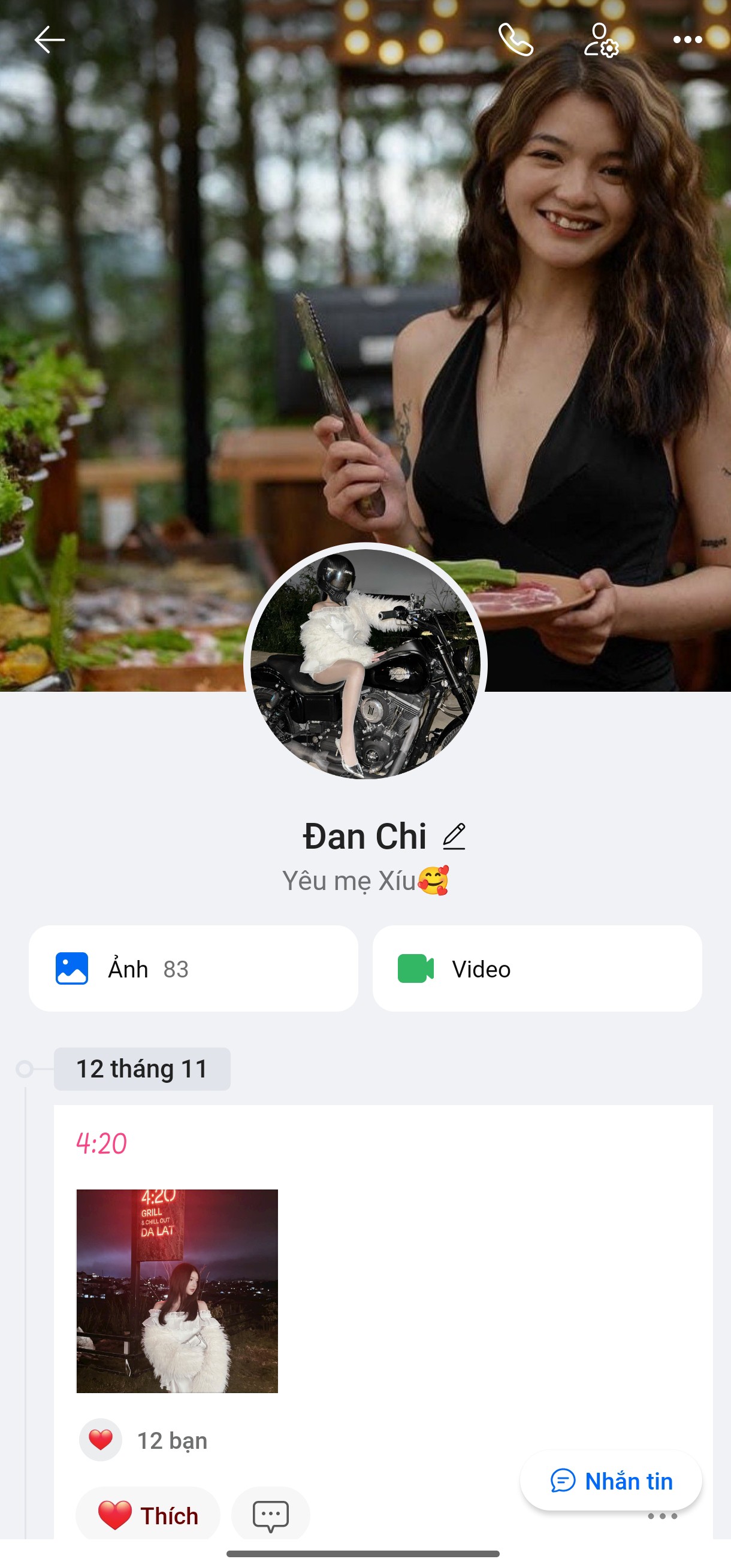Open the 4:20 post photo
Screen dimensions: 731x1568
click(177, 1291)
